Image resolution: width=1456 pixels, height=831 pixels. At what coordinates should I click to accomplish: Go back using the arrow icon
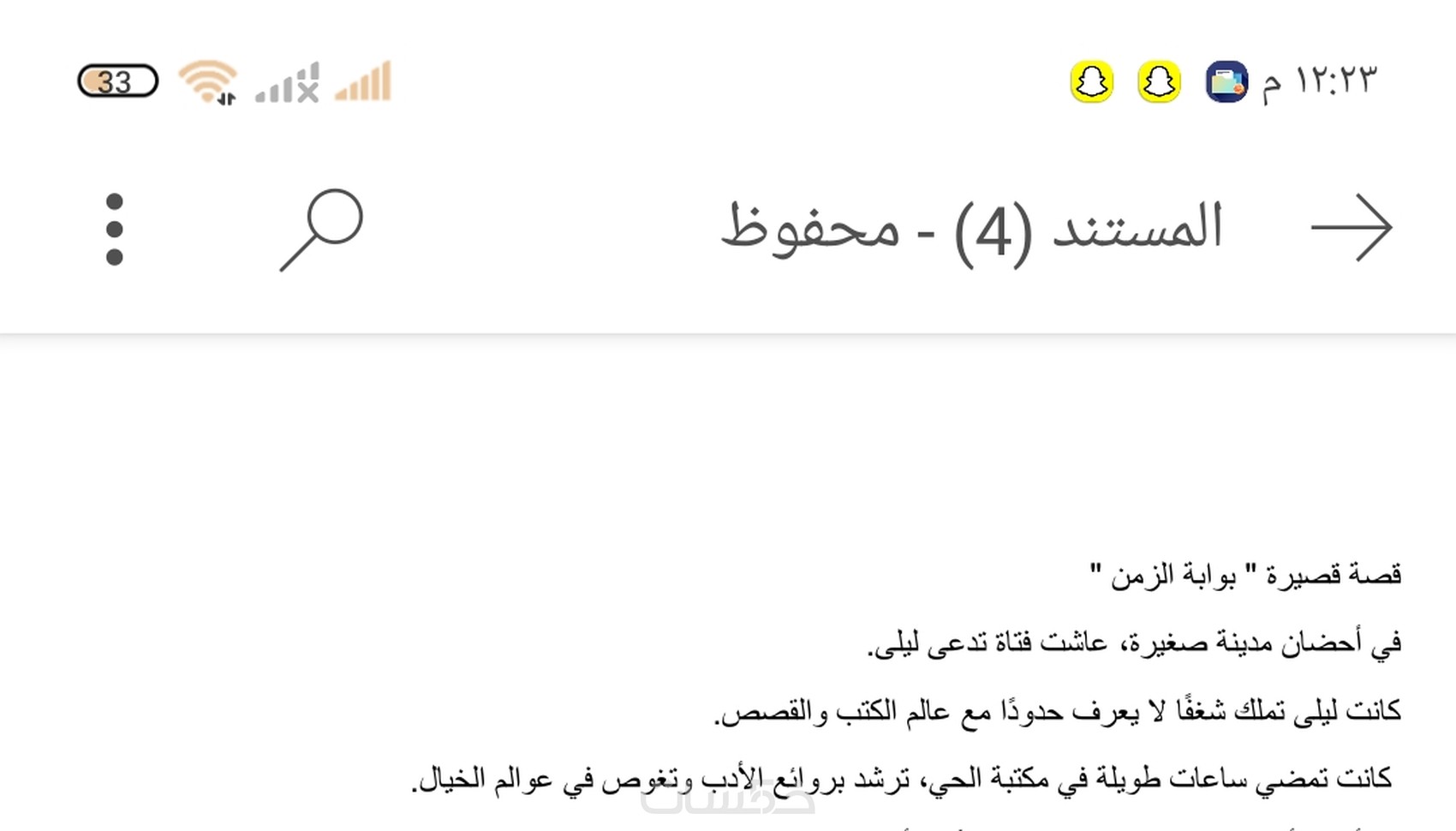click(x=1351, y=228)
